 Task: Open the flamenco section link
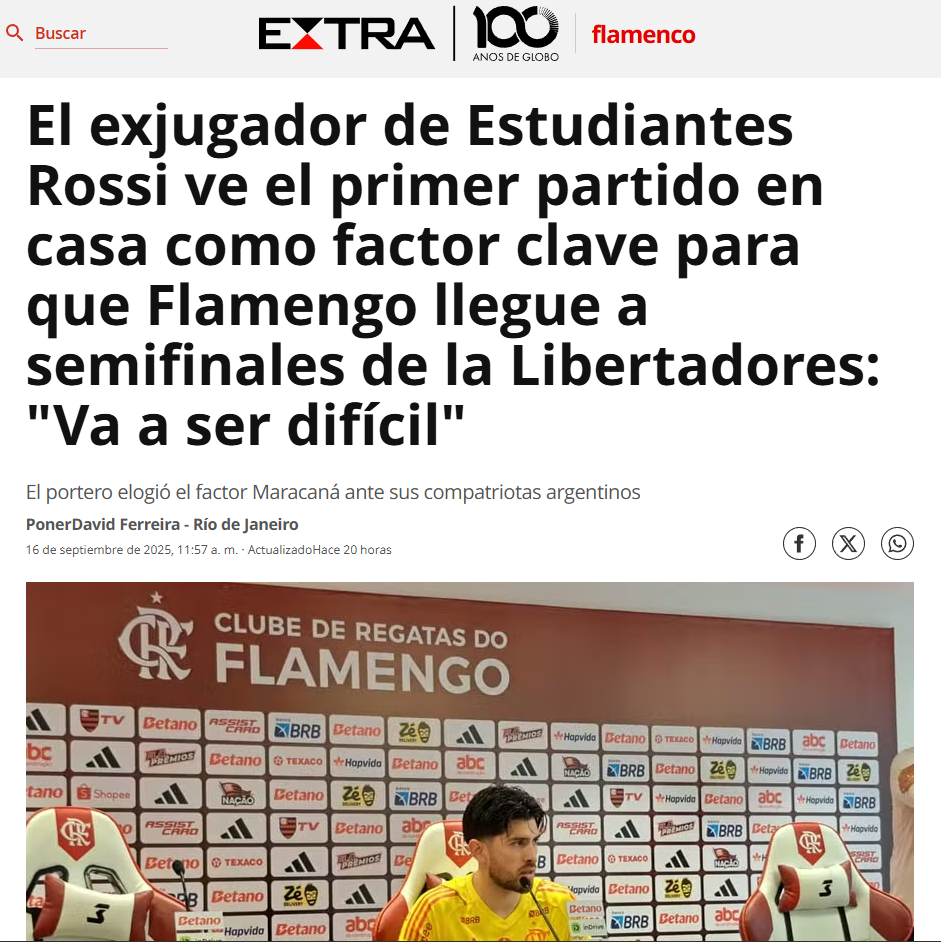[643, 34]
